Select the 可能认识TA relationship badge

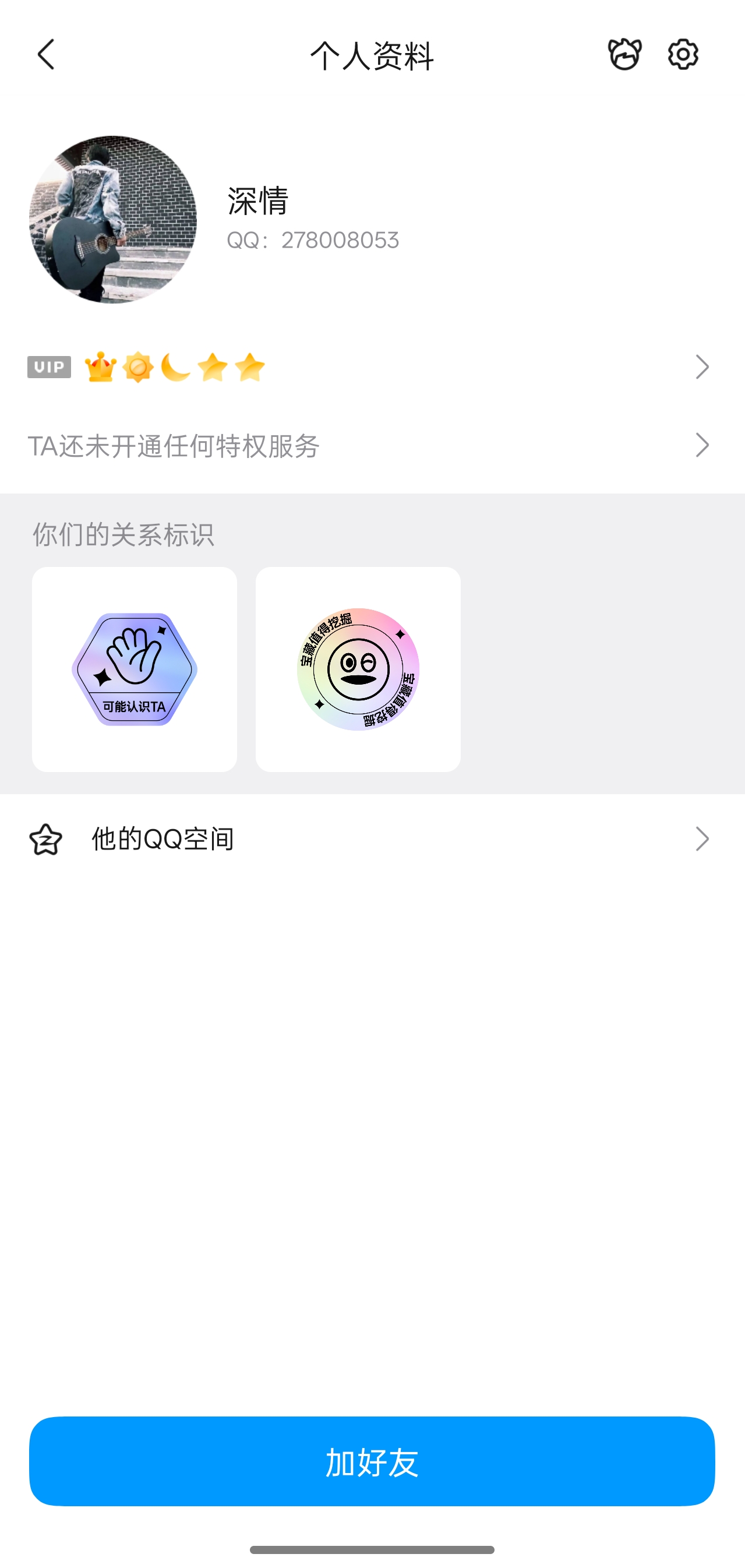[135, 670]
